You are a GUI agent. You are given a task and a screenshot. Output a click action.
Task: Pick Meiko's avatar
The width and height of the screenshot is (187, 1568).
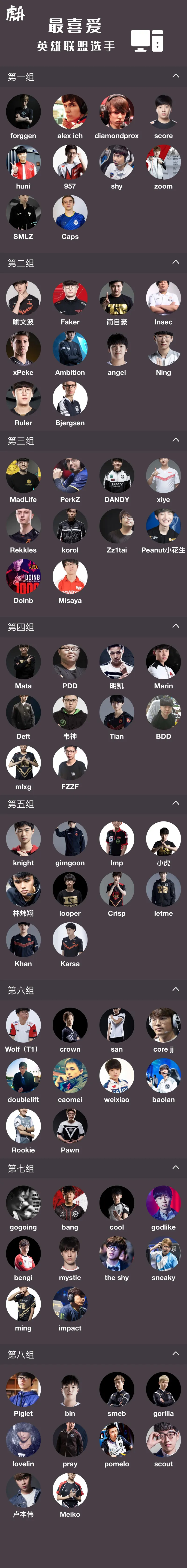(x=70, y=1490)
